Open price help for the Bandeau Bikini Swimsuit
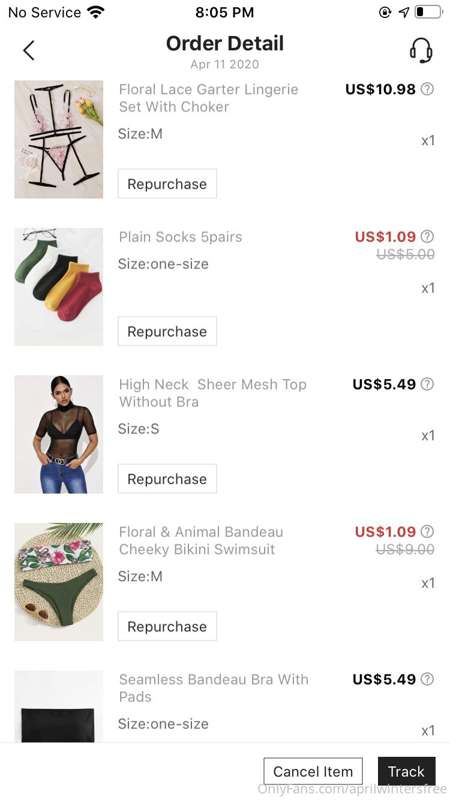Screen dimensions: 450x800 (x=427, y=532)
